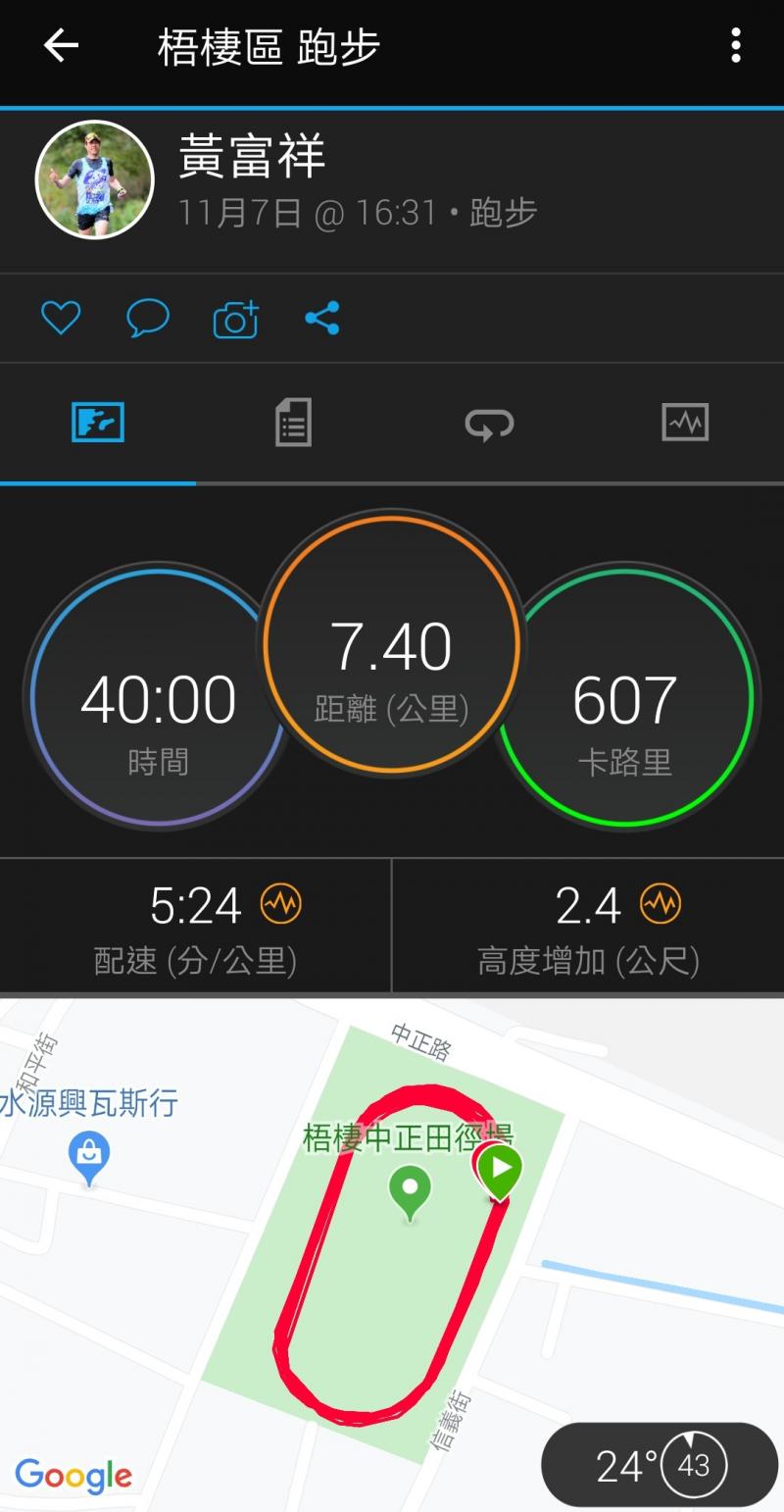
Task: Tap the pace 5:24 insight icon
Action: (x=281, y=904)
